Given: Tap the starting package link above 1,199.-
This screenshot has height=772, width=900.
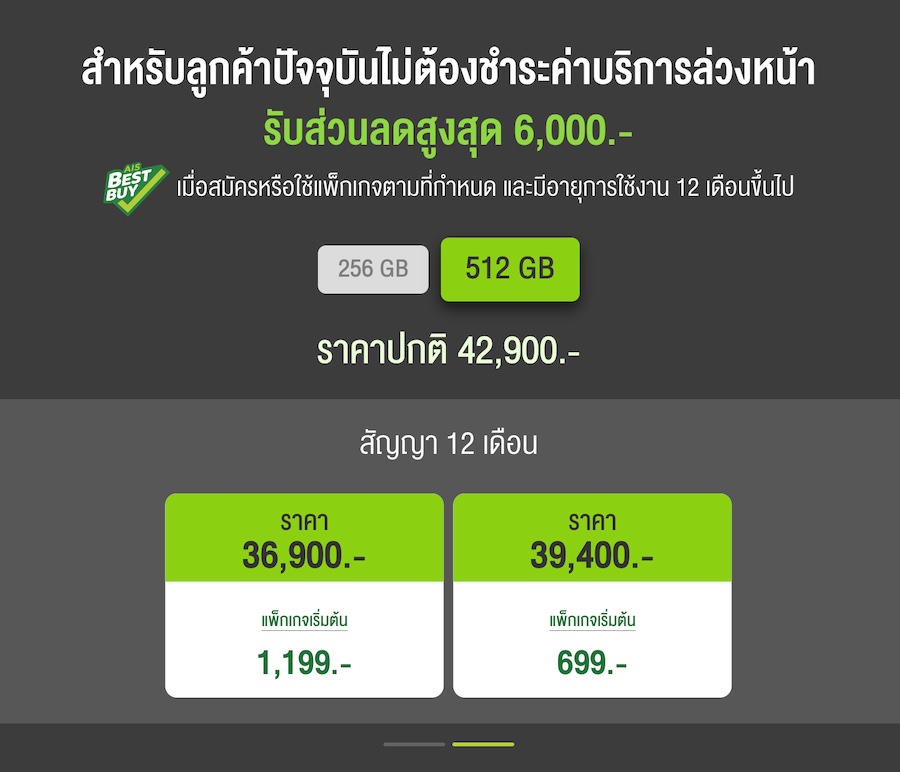Looking at the screenshot, I should pos(304,621).
